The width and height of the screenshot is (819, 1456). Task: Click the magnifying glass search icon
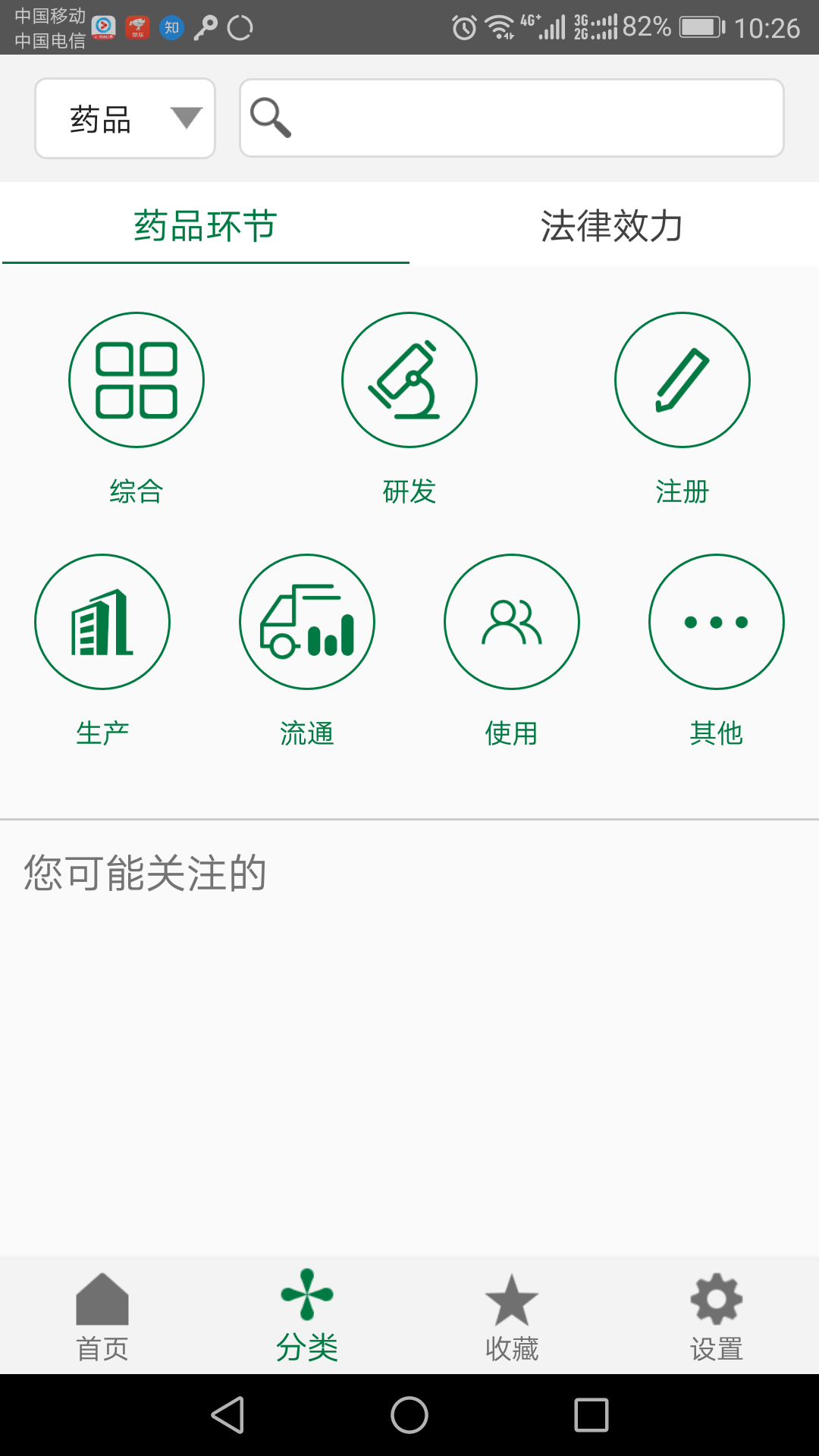271,118
